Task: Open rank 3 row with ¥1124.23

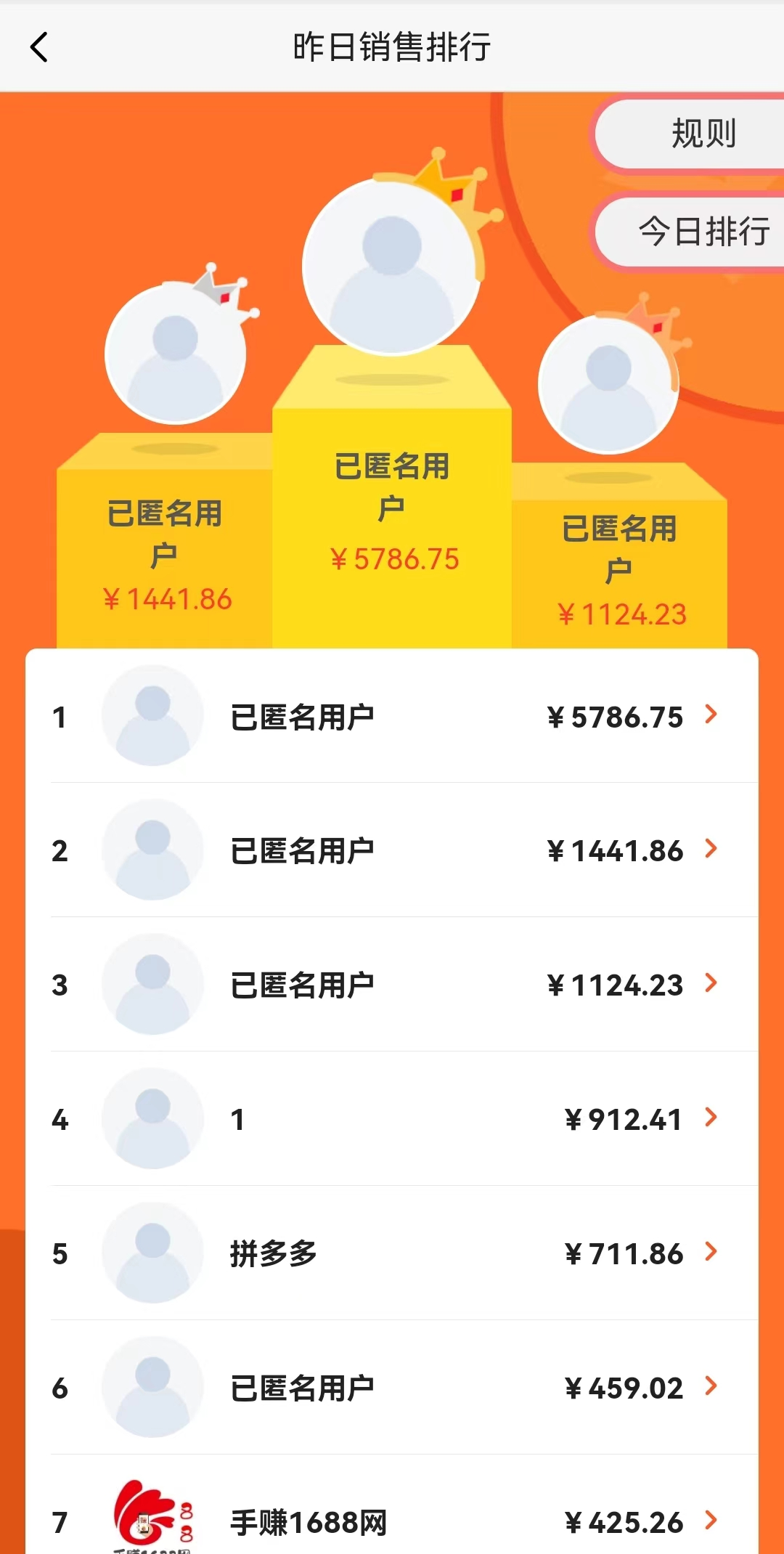Action: tap(392, 985)
